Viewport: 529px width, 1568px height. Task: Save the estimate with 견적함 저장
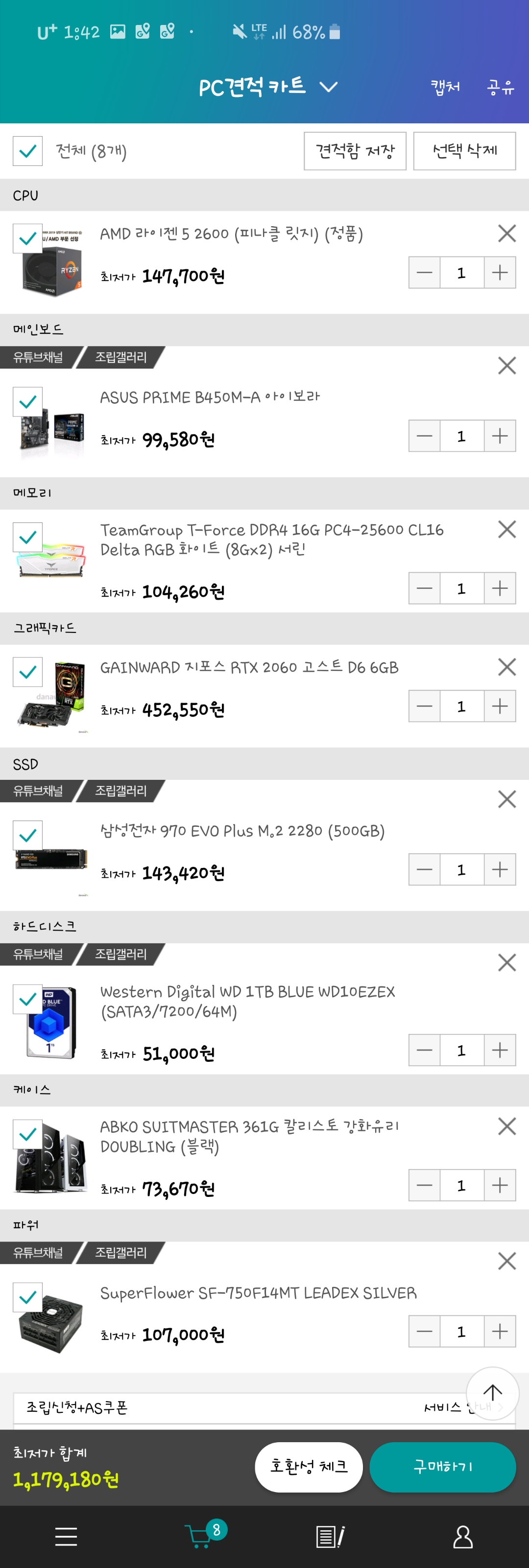click(x=355, y=151)
